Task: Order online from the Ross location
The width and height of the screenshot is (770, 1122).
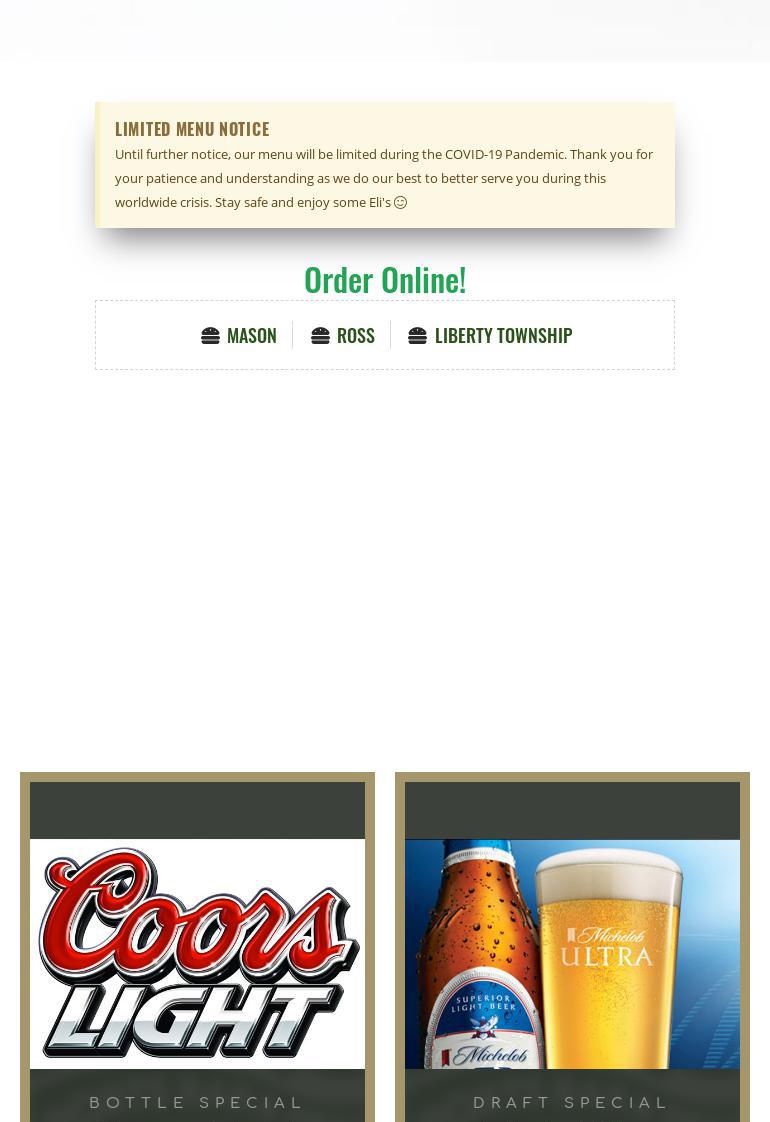Action: (x=343, y=335)
